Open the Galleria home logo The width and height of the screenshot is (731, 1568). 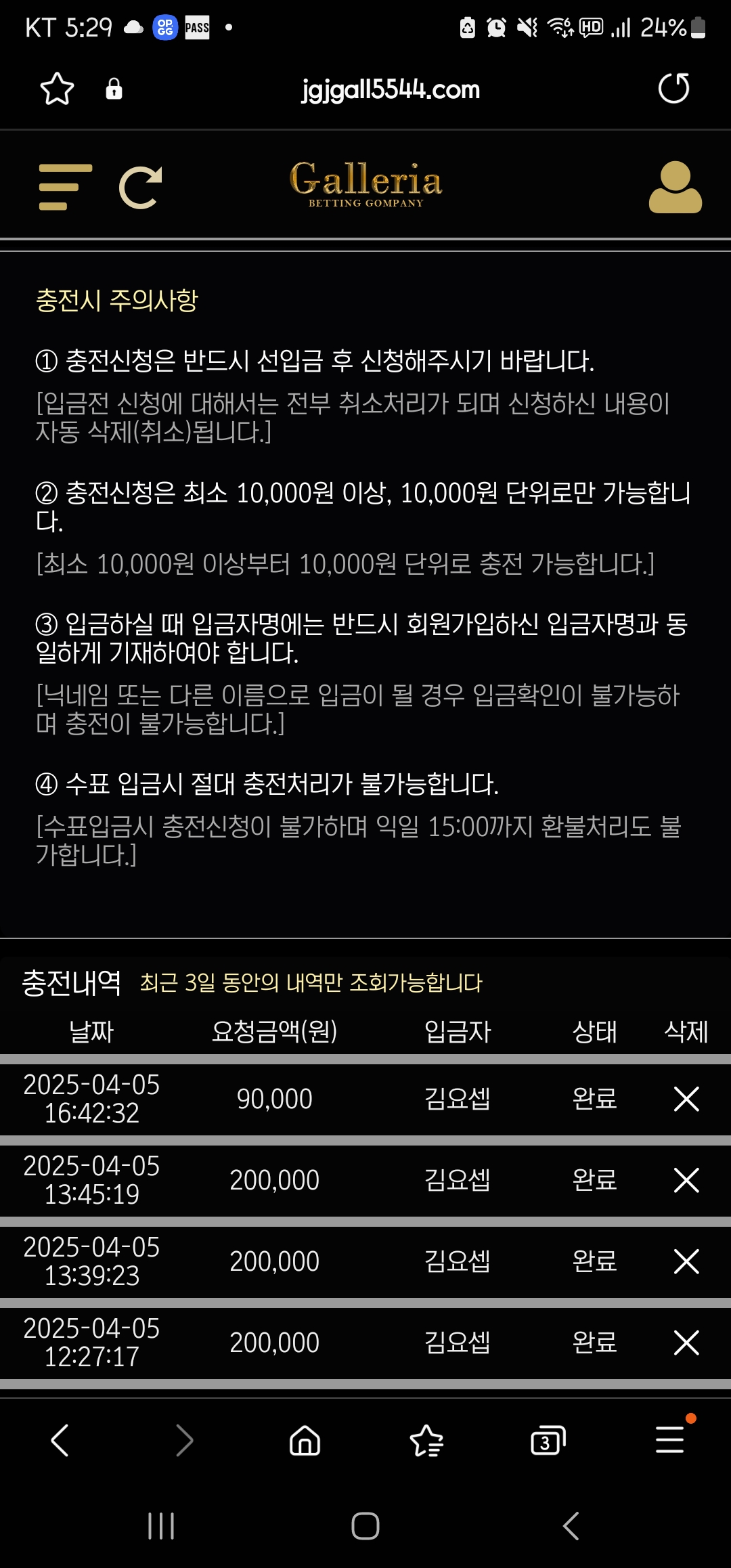click(x=365, y=183)
